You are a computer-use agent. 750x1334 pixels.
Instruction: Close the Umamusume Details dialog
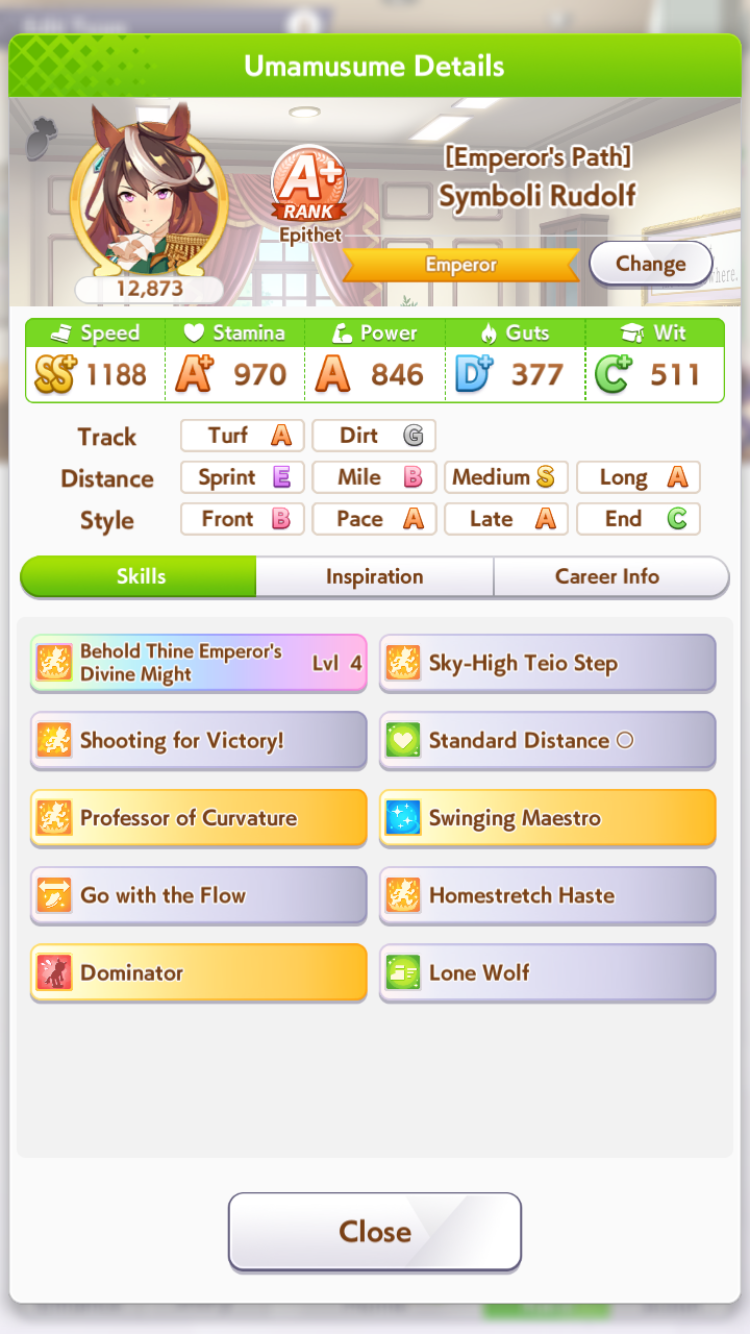[374, 1231]
